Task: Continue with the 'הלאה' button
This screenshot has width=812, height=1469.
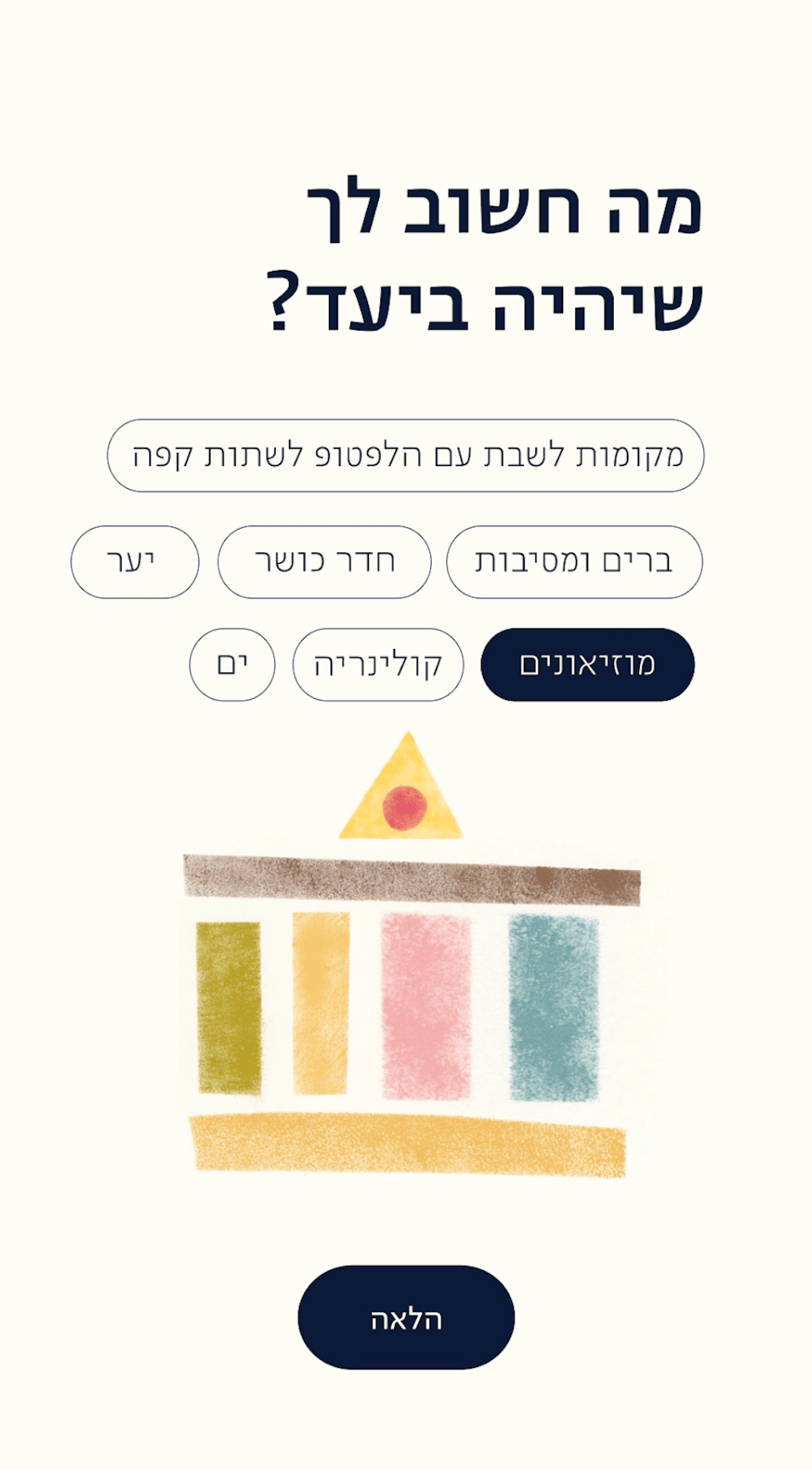Action: point(406,1318)
